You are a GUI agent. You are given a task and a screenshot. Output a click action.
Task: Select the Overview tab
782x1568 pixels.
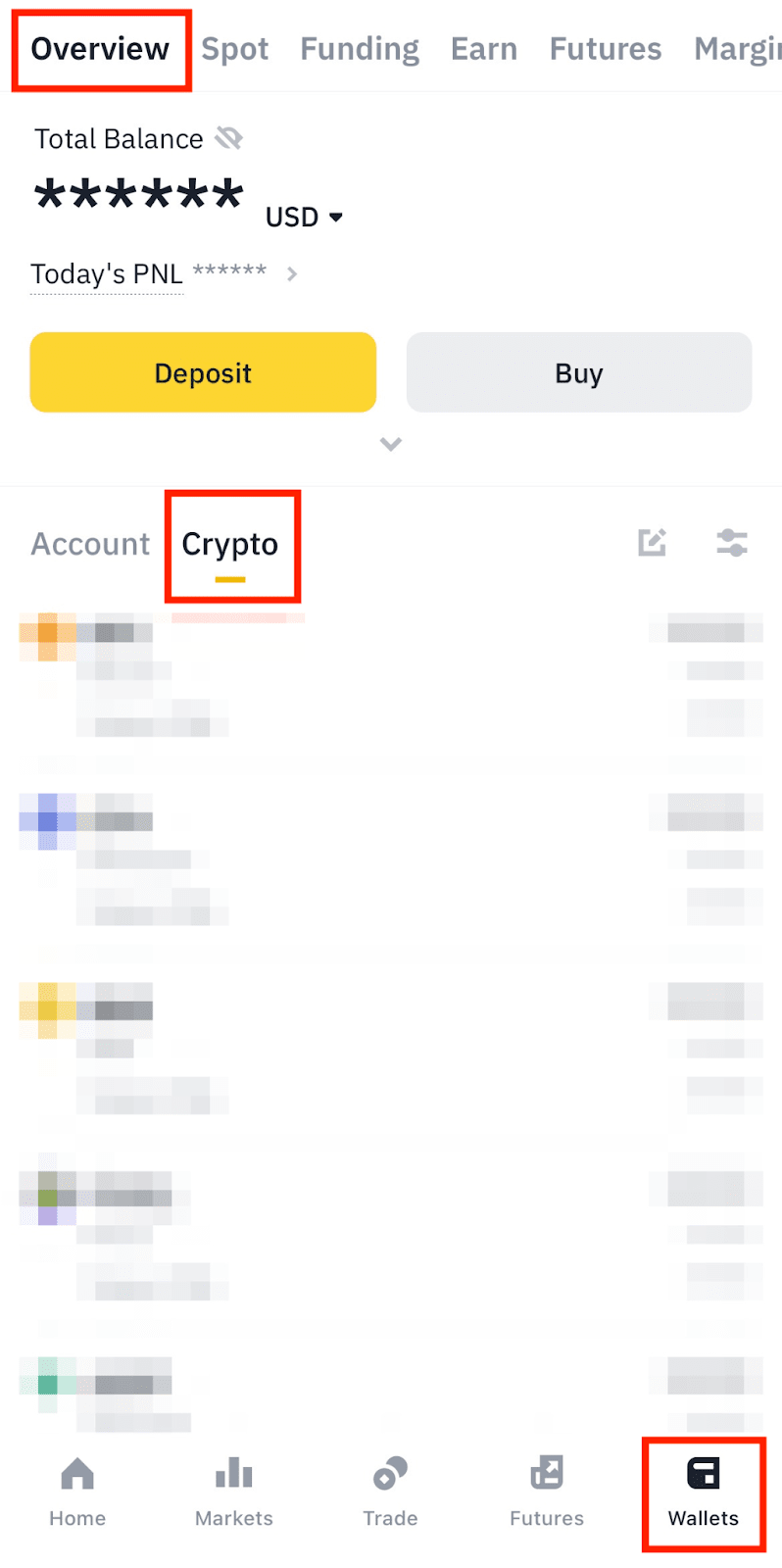tap(100, 49)
